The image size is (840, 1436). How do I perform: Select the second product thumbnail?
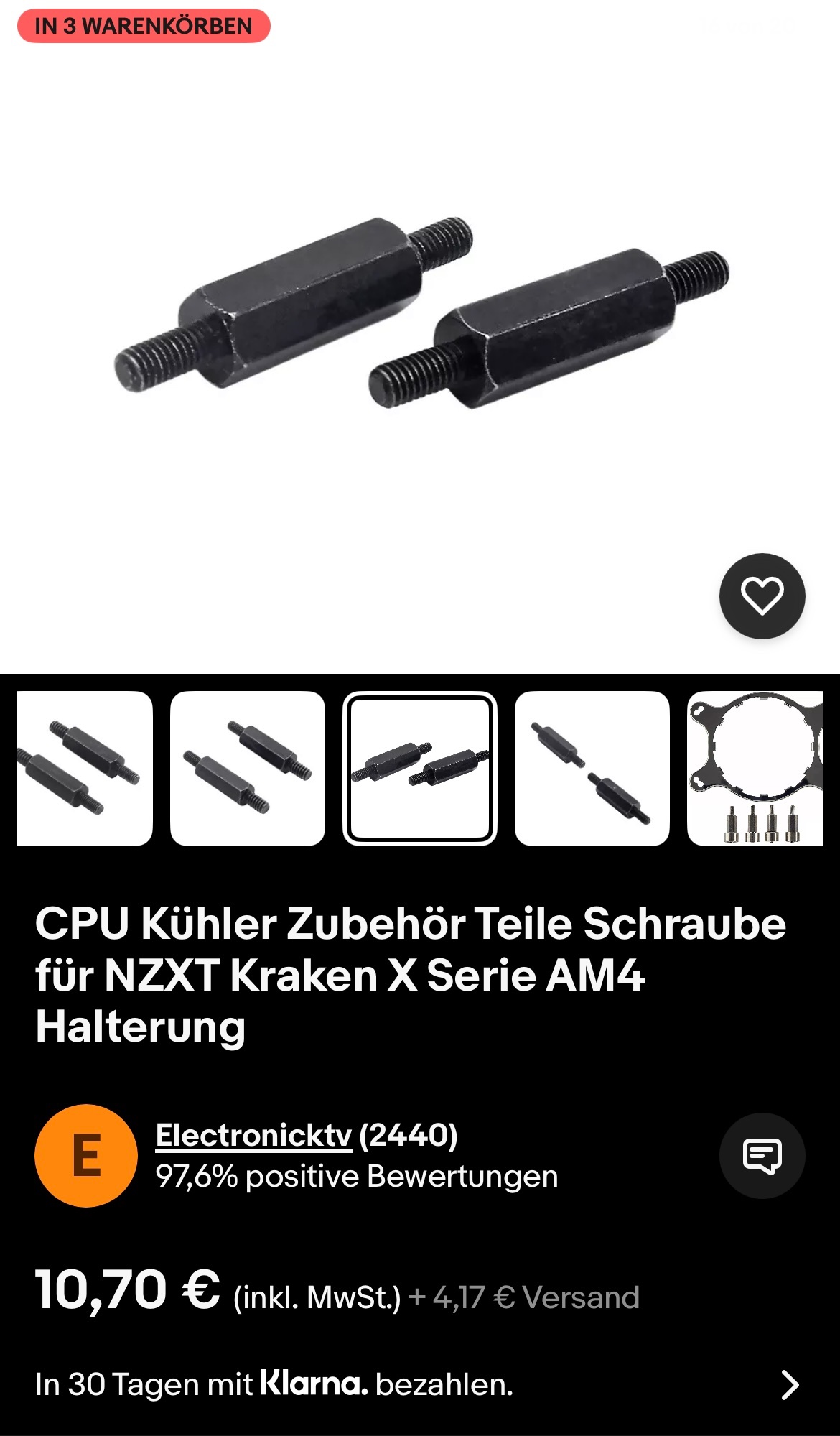pos(248,768)
